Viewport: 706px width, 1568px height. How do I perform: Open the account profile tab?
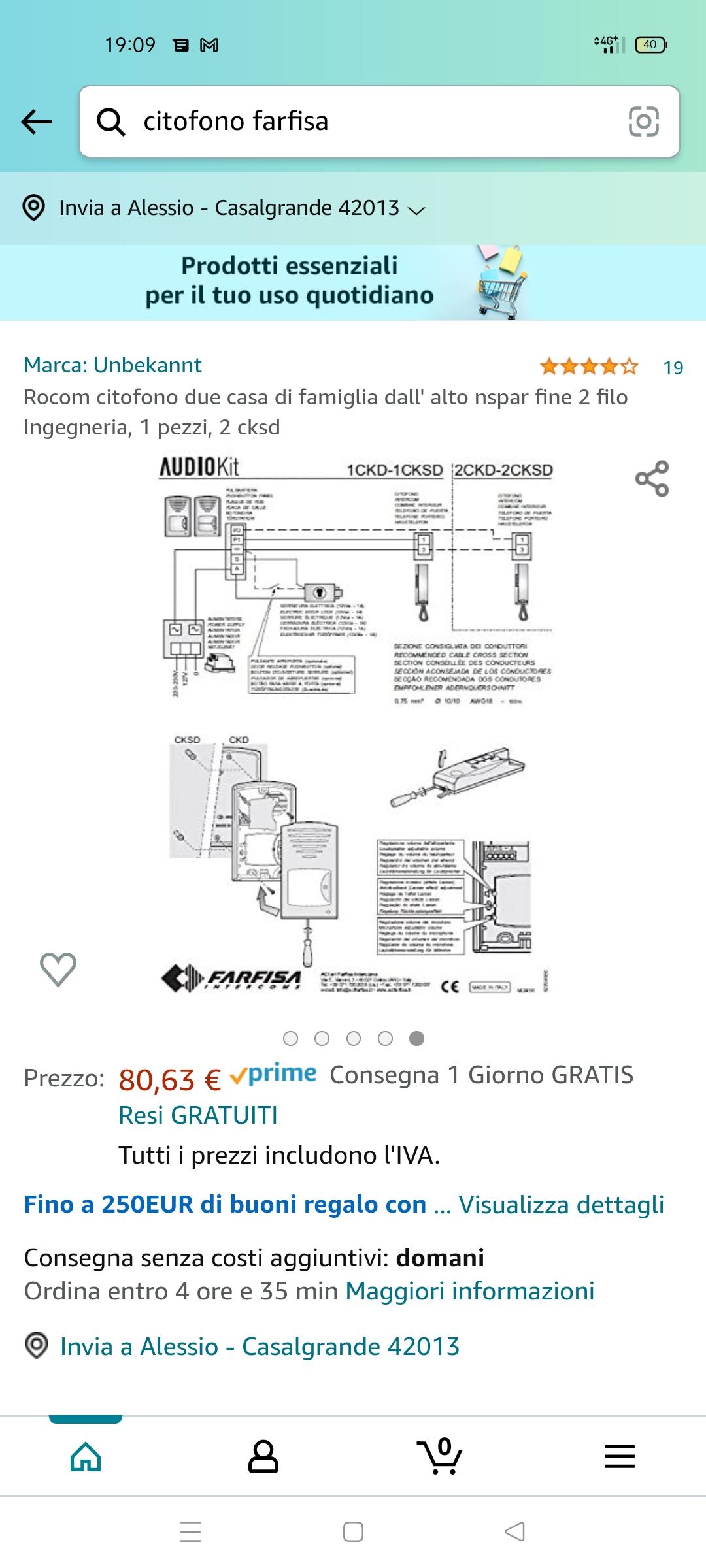tap(263, 1456)
